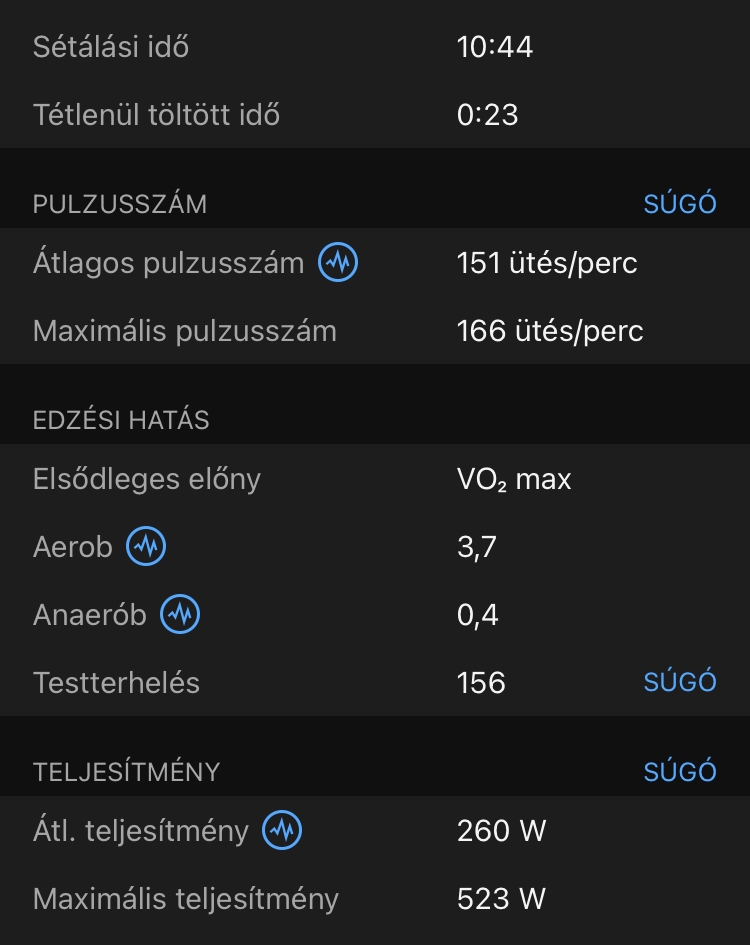Open SÚGÓ help for Teljesítmény section
Viewport: 750px width, 945px height.
[x=680, y=772]
